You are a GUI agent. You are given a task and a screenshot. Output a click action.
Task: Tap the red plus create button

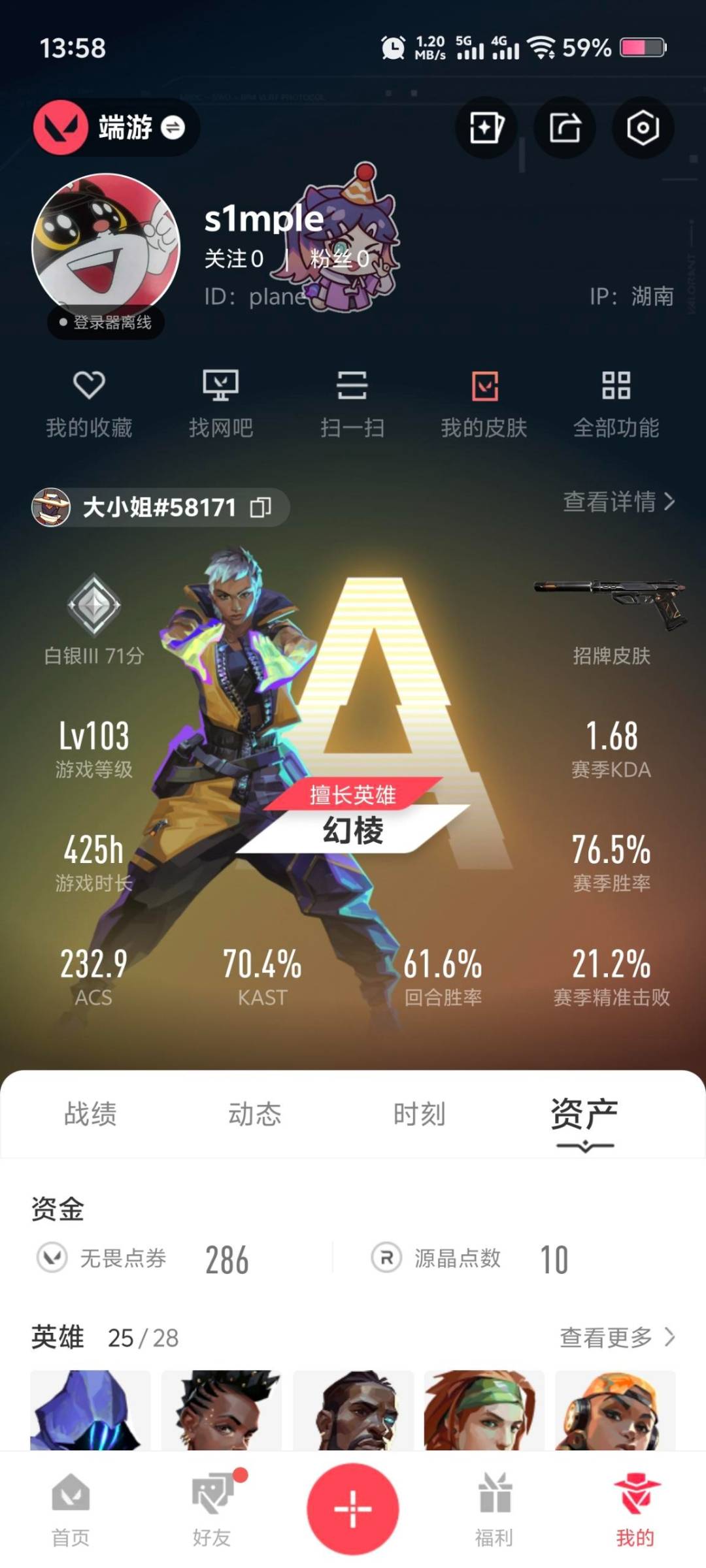click(353, 1509)
